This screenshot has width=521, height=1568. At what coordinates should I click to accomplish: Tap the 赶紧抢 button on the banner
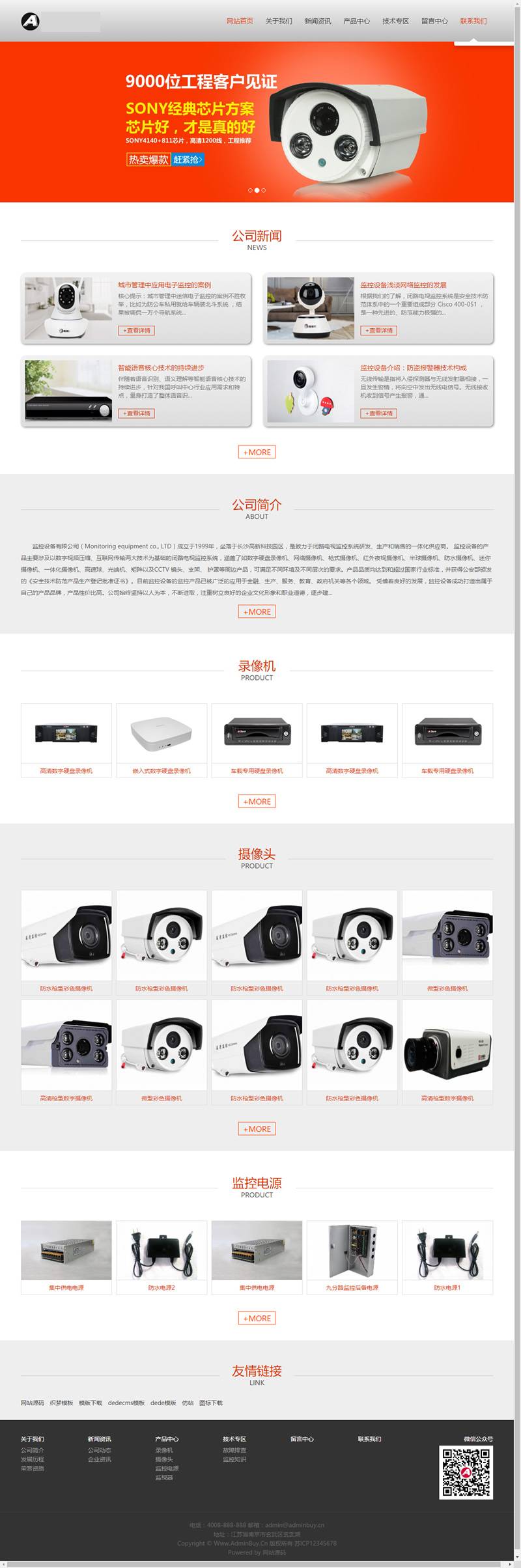pyautogui.click(x=188, y=160)
